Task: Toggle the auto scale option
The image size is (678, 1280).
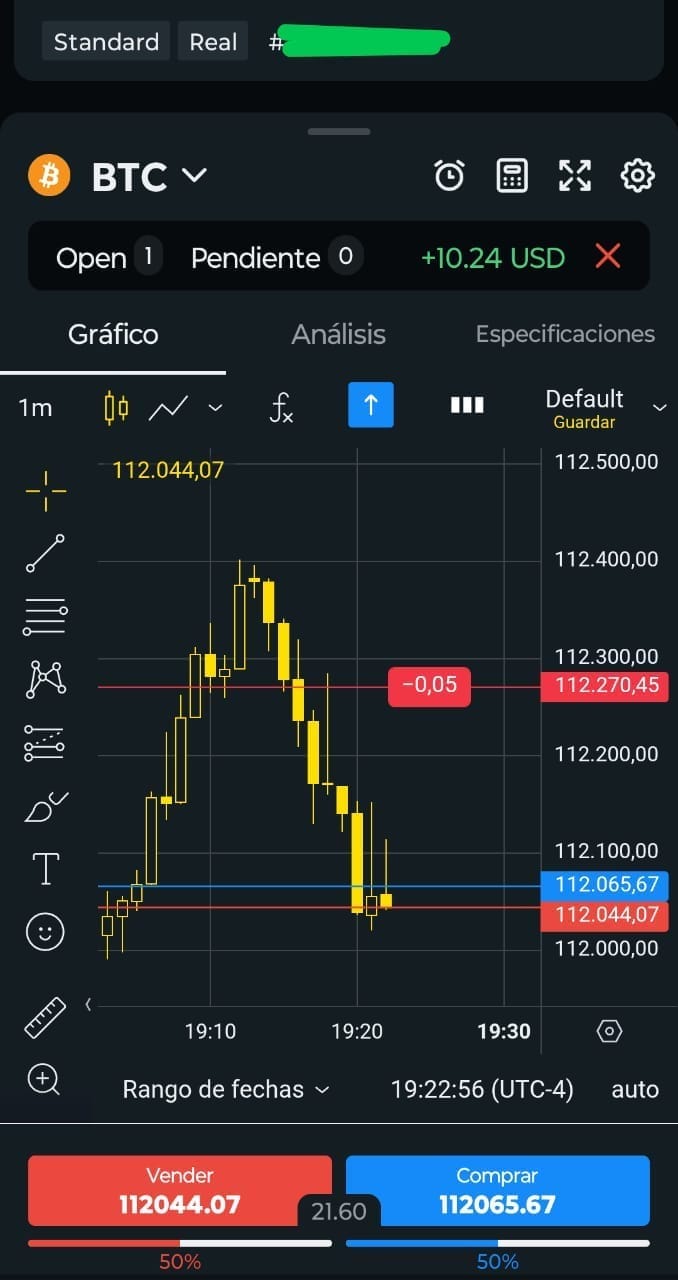Action: point(635,1089)
